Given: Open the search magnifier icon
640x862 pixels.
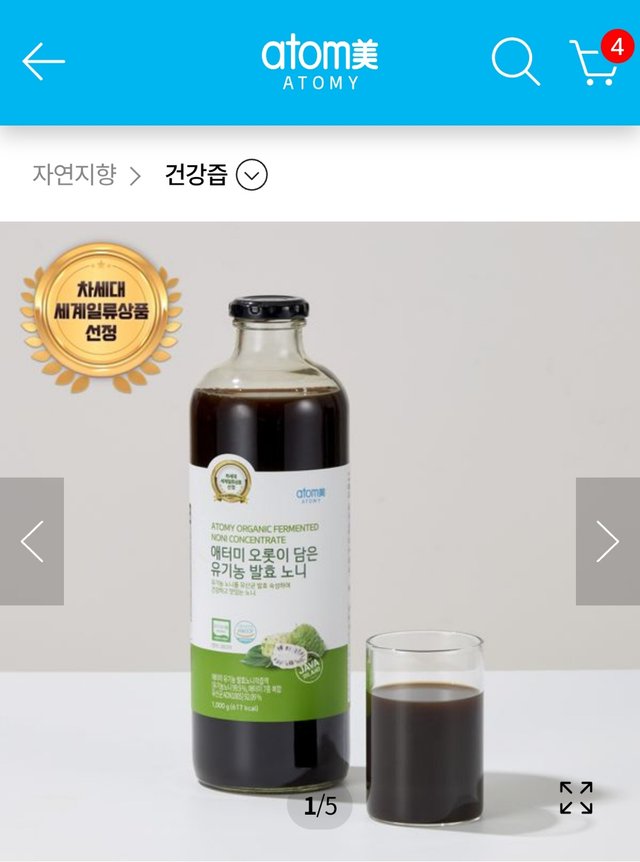Looking at the screenshot, I should (515, 62).
